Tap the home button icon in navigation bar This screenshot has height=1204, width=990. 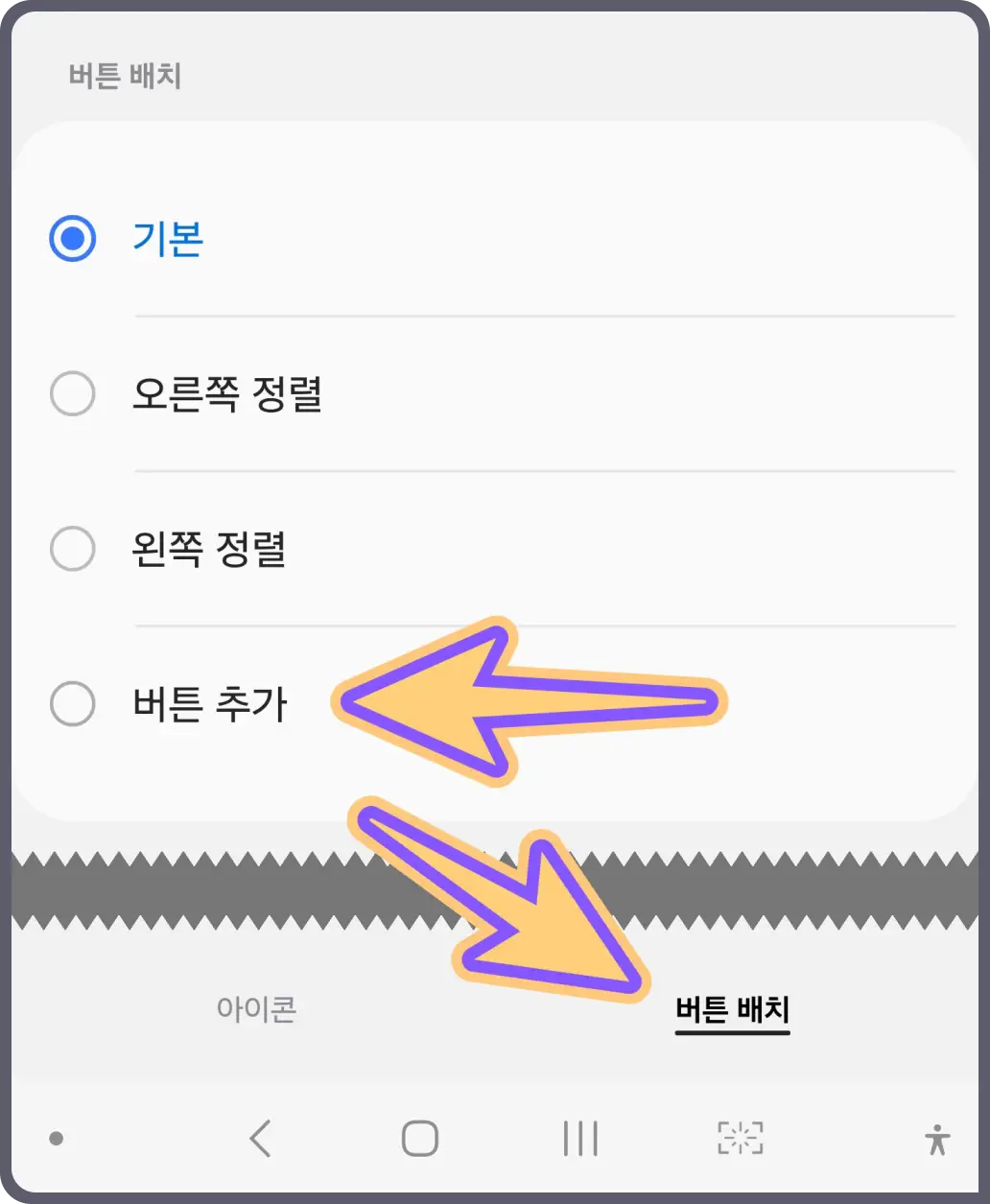(419, 1140)
